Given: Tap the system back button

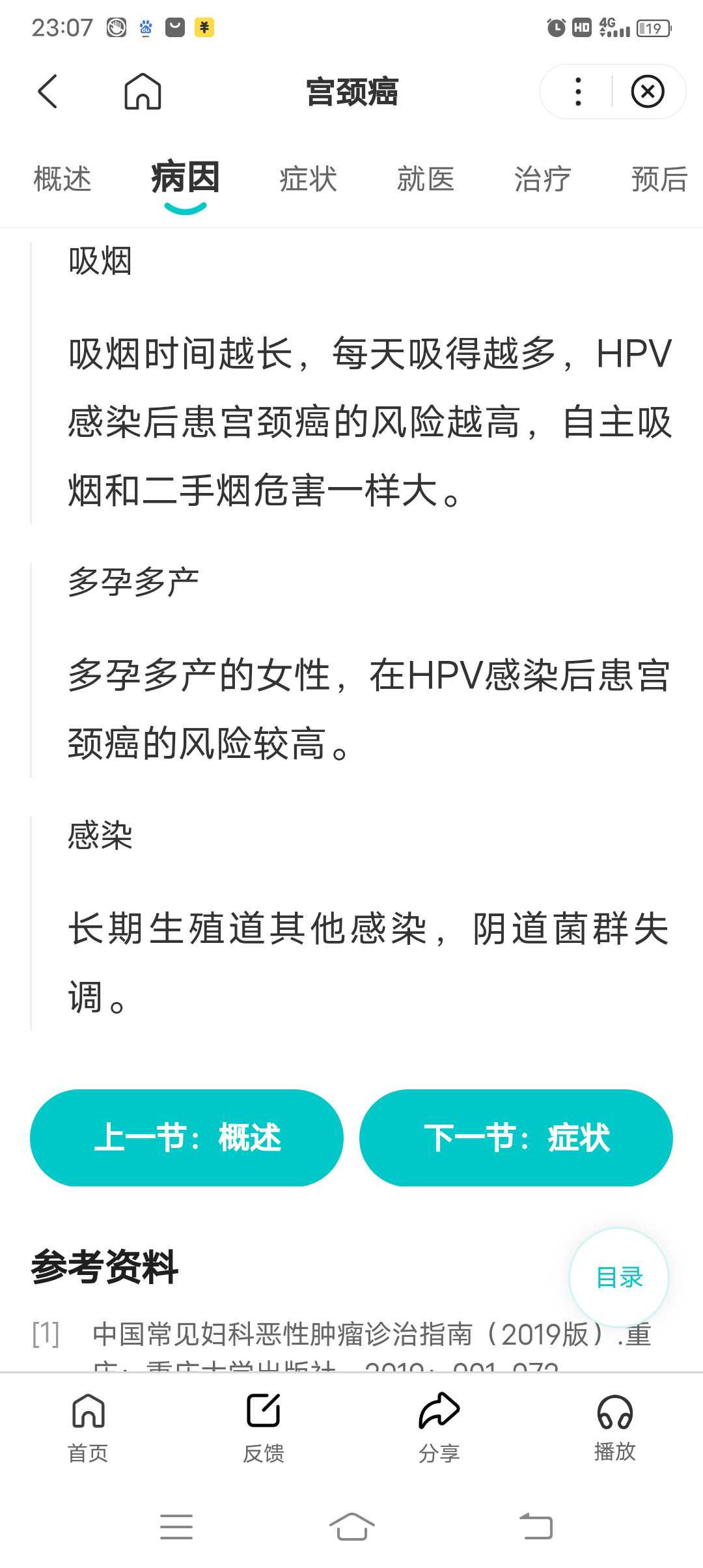Looking at the screenshot, I should [x=536, y=1526].
